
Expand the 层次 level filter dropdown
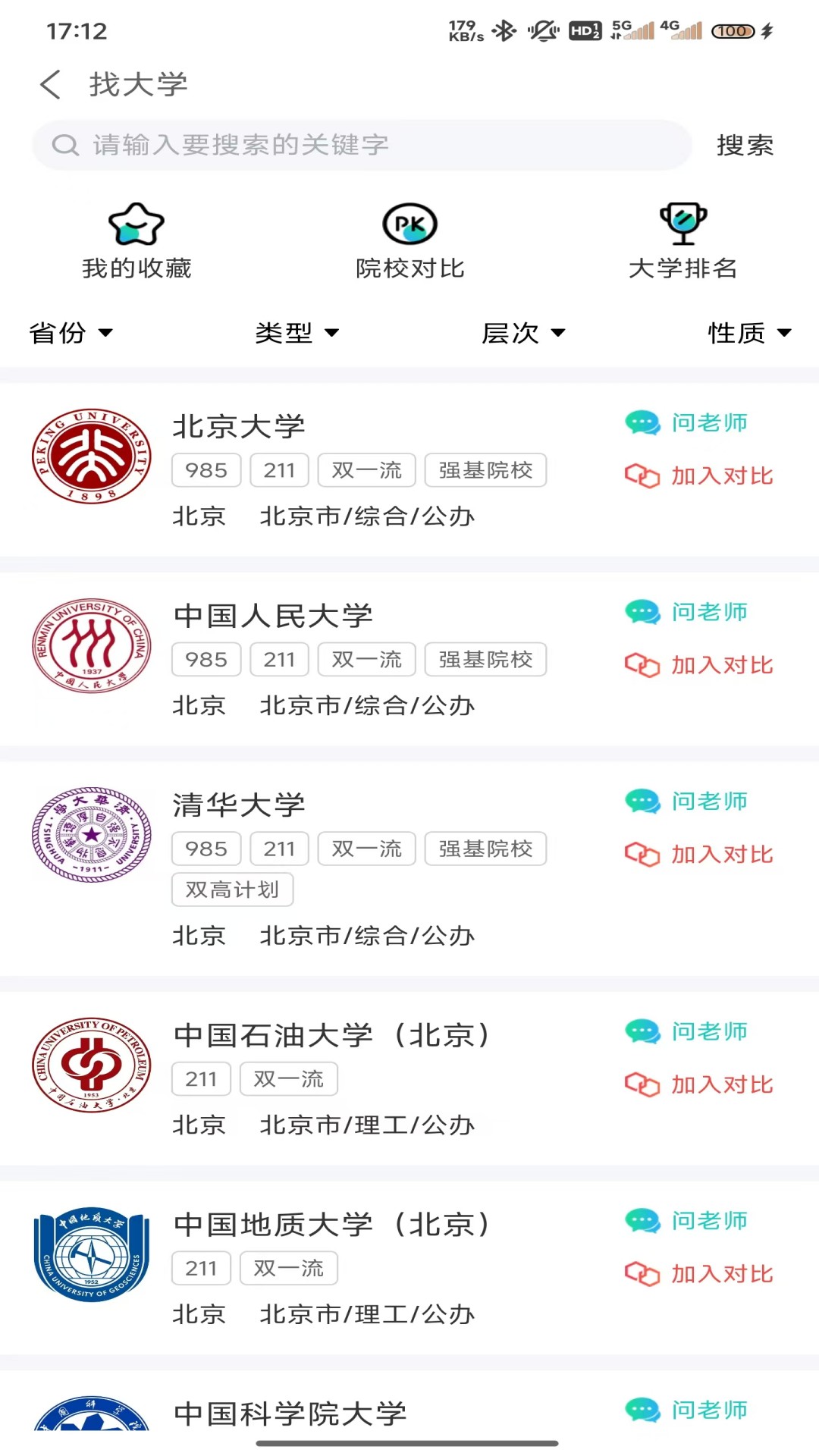(x=526, y=332)
